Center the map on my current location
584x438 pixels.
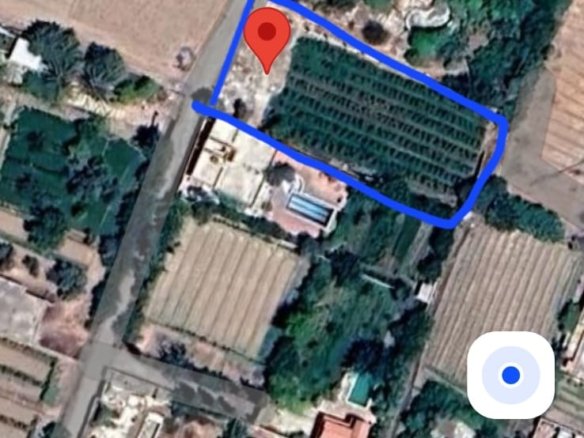tap(511, 375)
